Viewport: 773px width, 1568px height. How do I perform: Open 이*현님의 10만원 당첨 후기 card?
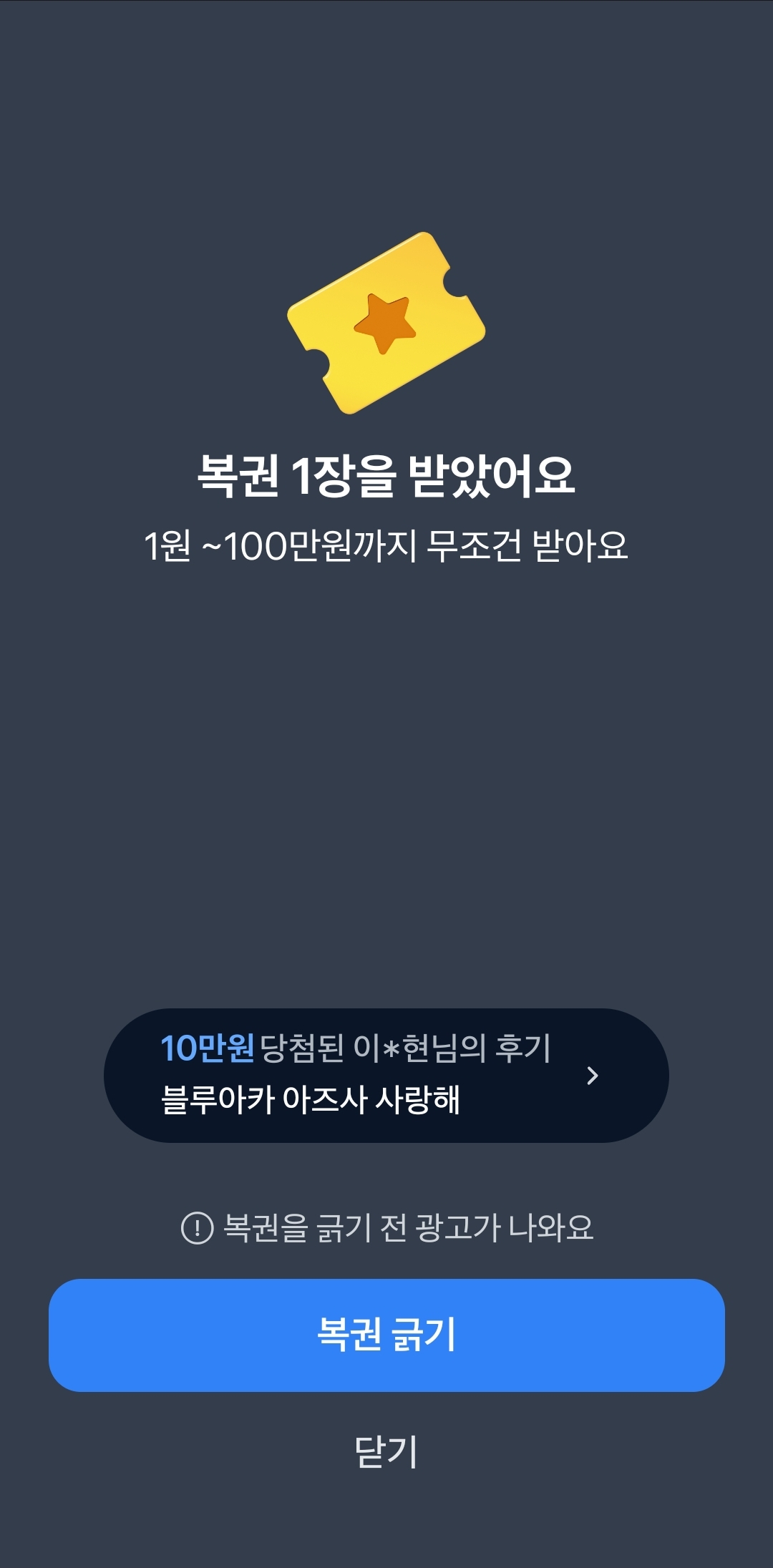click(386, 1075)
